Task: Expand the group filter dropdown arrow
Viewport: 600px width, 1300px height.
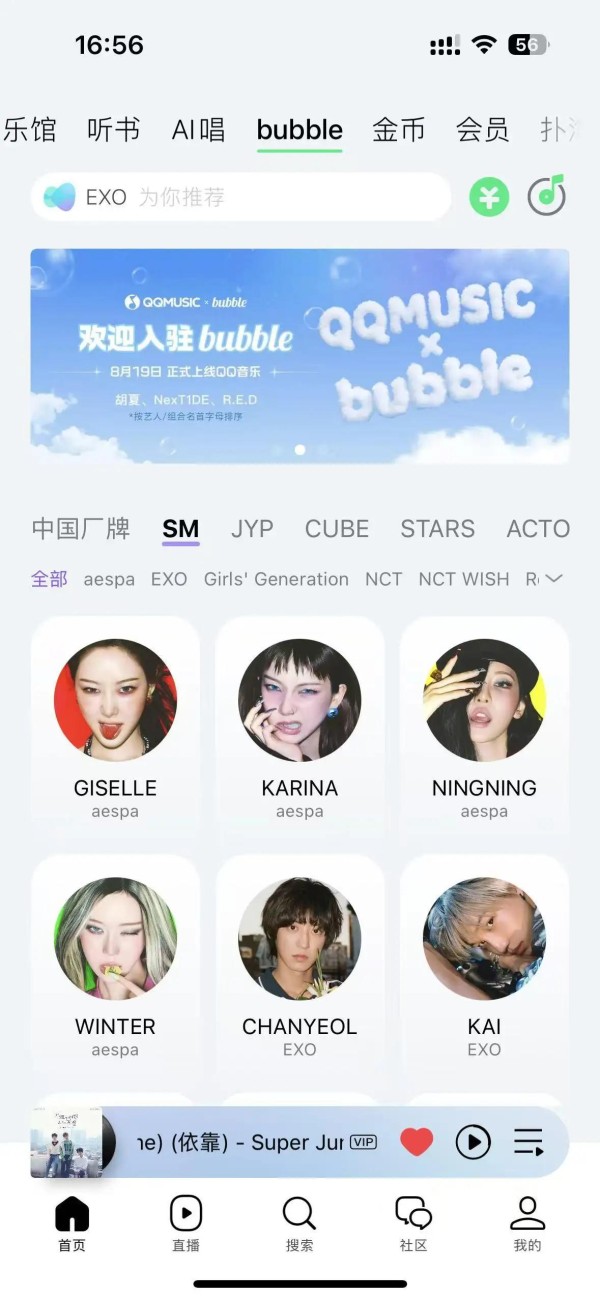Action: coord(553,579)
